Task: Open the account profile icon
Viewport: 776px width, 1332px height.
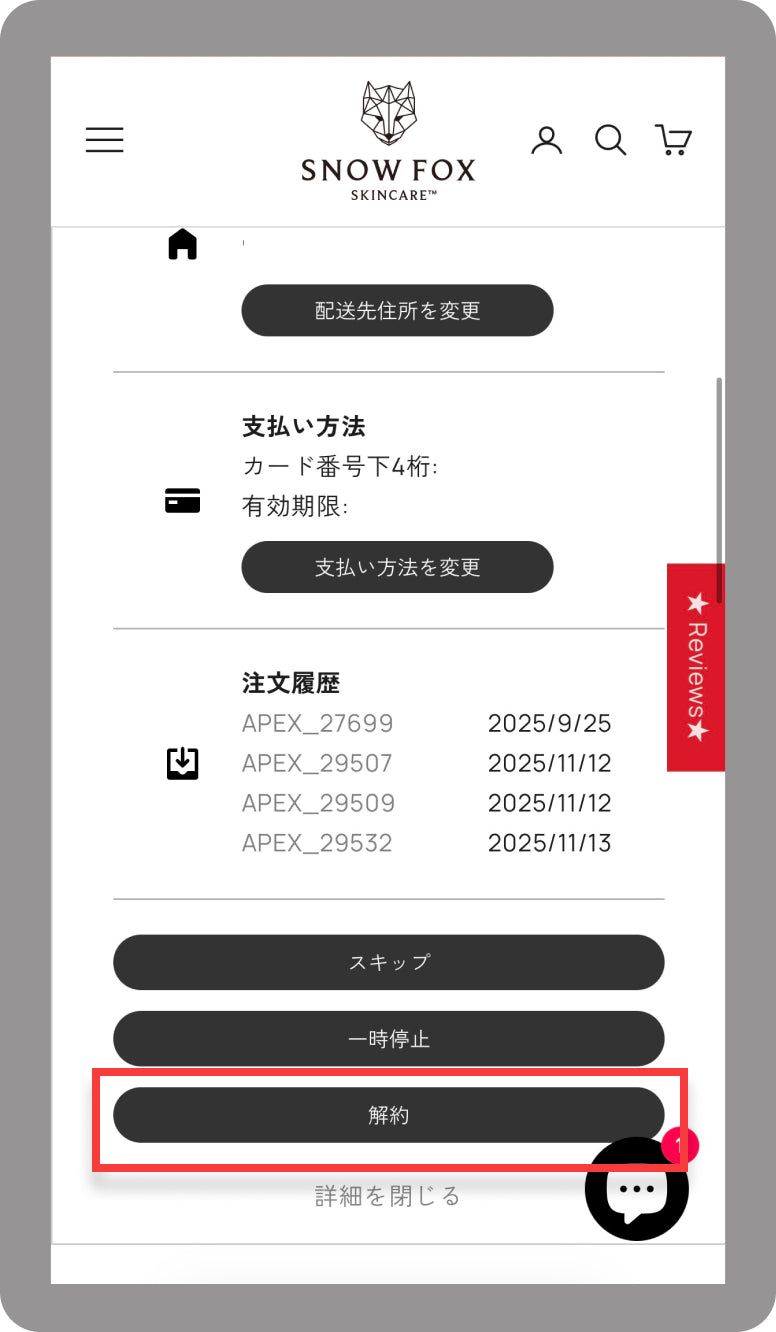Action: (x=547, y=140)
